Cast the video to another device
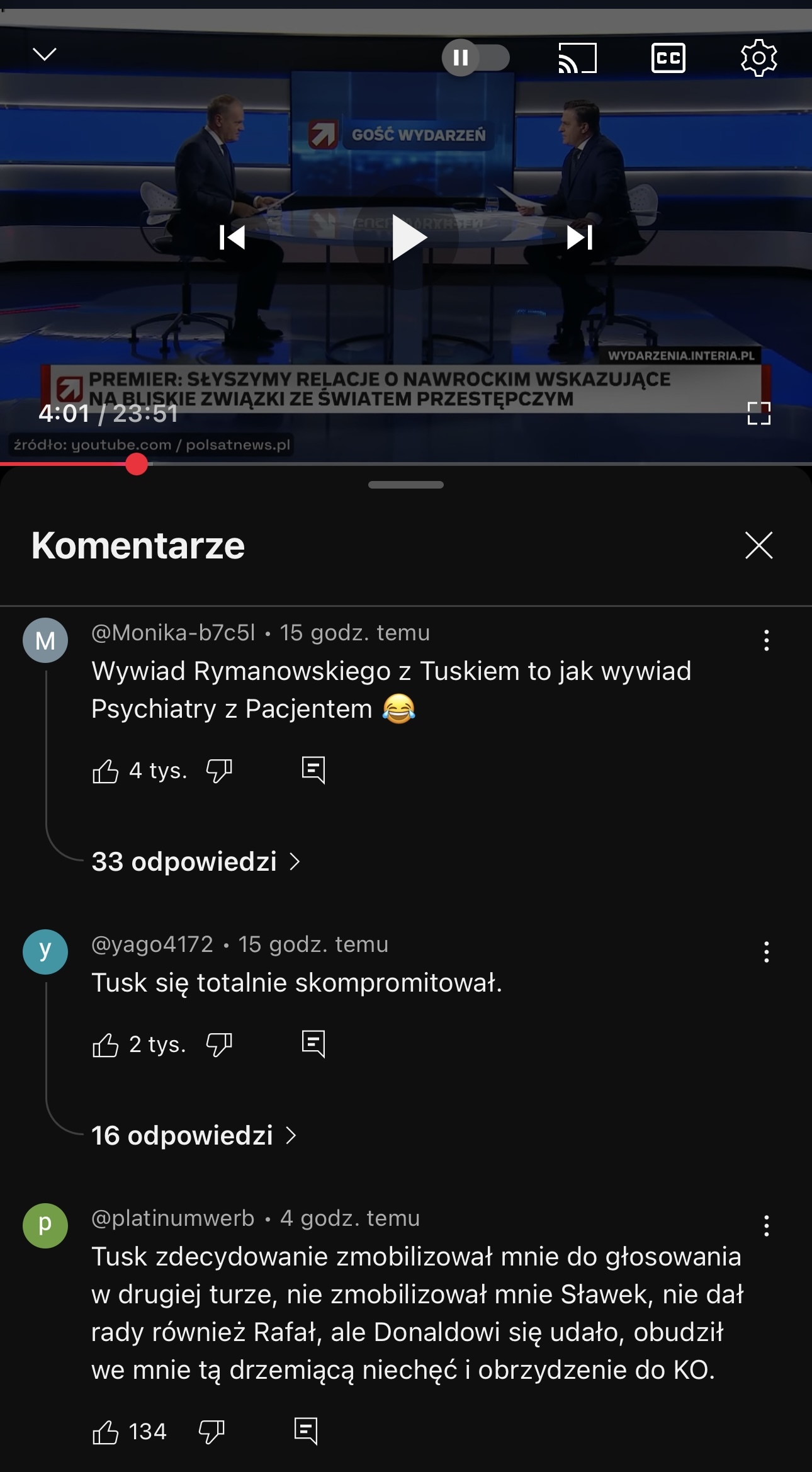 (x=577, y=58)
